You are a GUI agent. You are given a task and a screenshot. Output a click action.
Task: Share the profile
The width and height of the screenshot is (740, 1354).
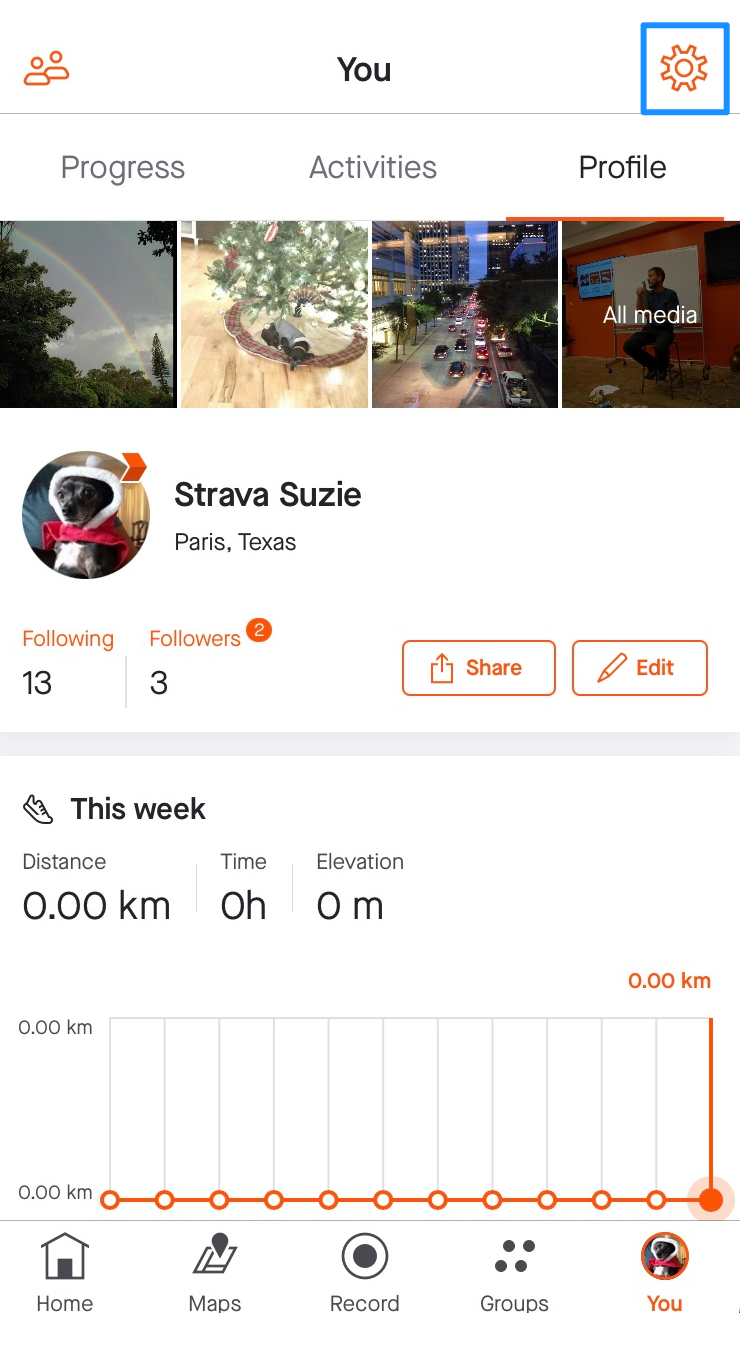click(x=478, y=668)
